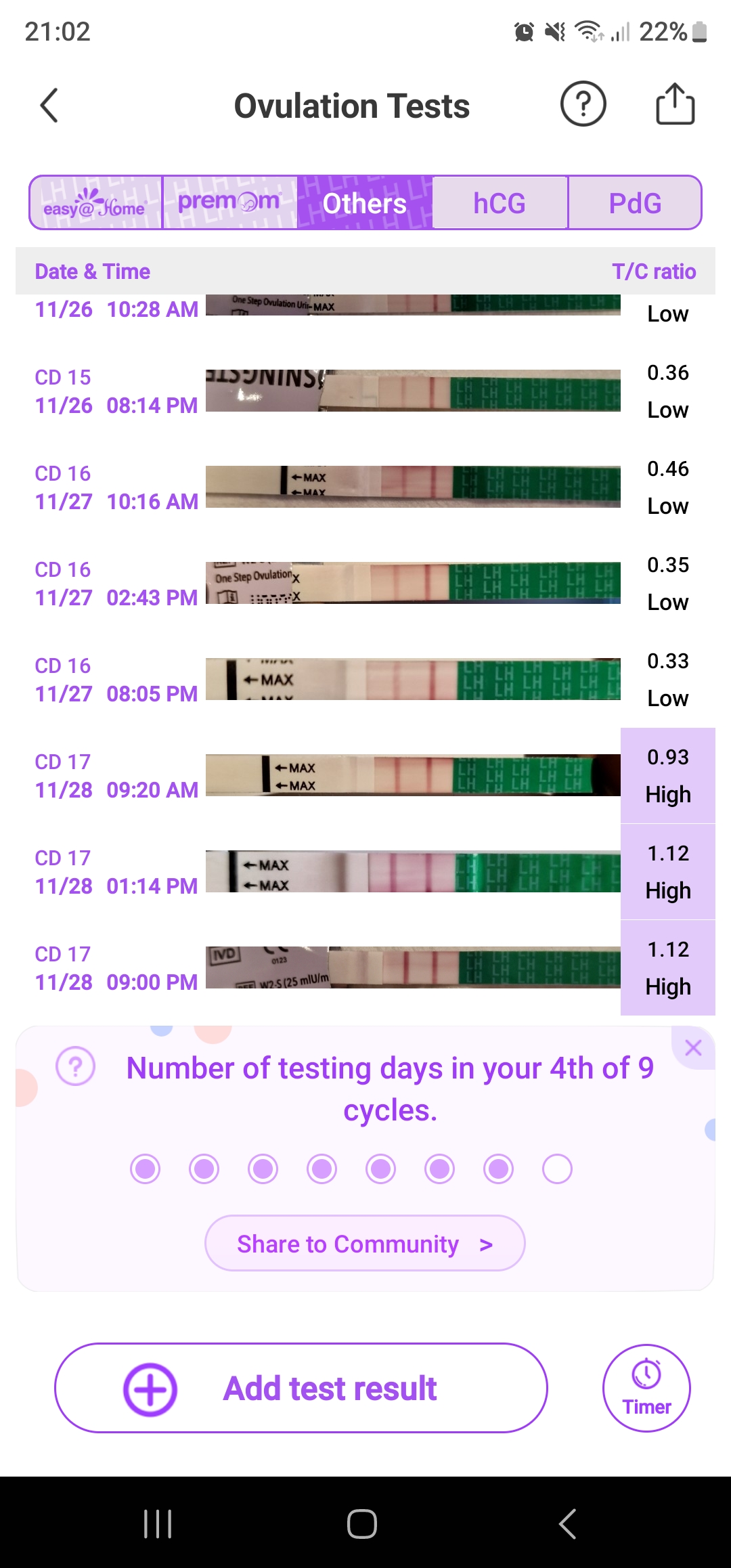Switch to the premom tab
Viewport: 731px width, 1568px height.
click(229, 203)
